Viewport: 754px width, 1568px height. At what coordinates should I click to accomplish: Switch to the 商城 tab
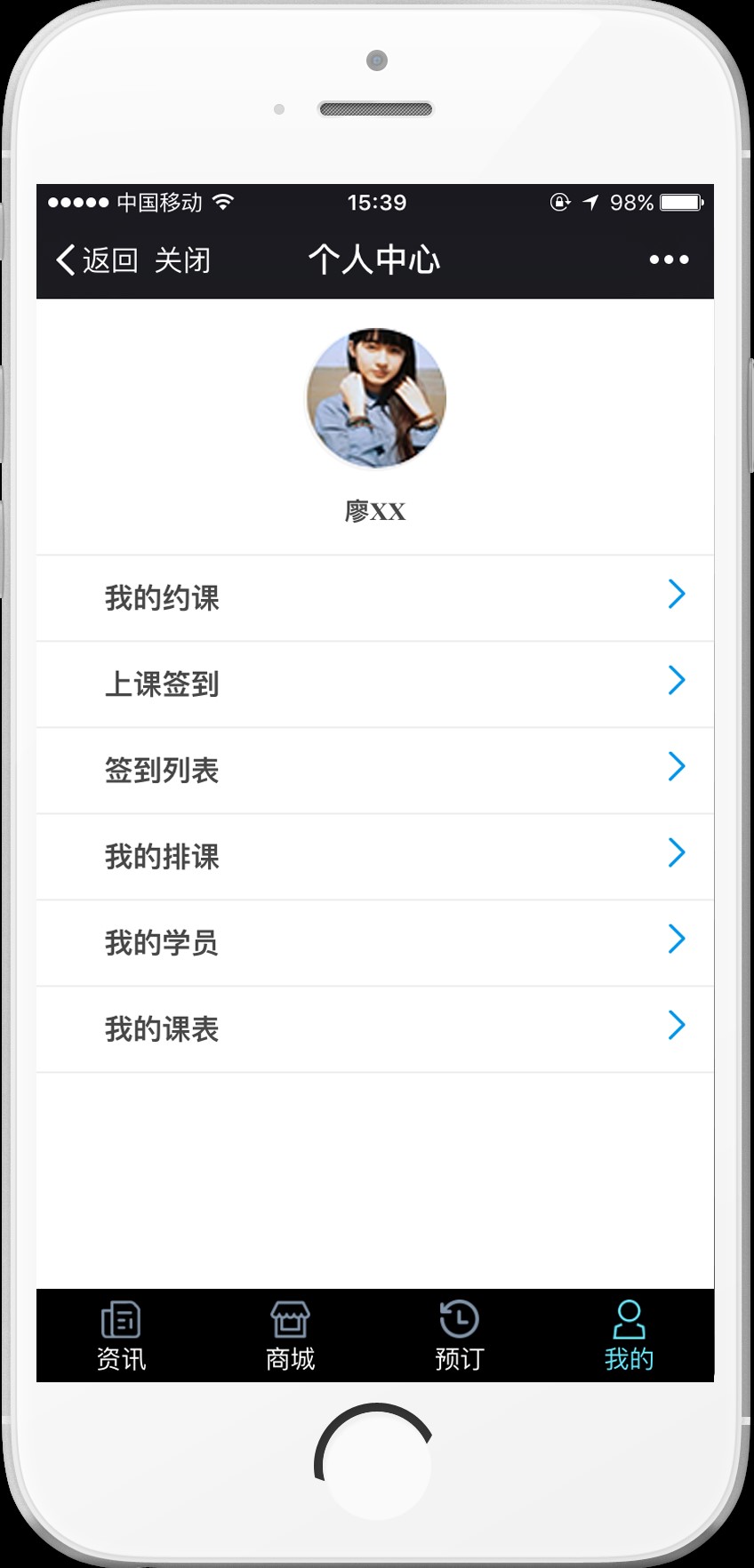(x=290, y=1336)
